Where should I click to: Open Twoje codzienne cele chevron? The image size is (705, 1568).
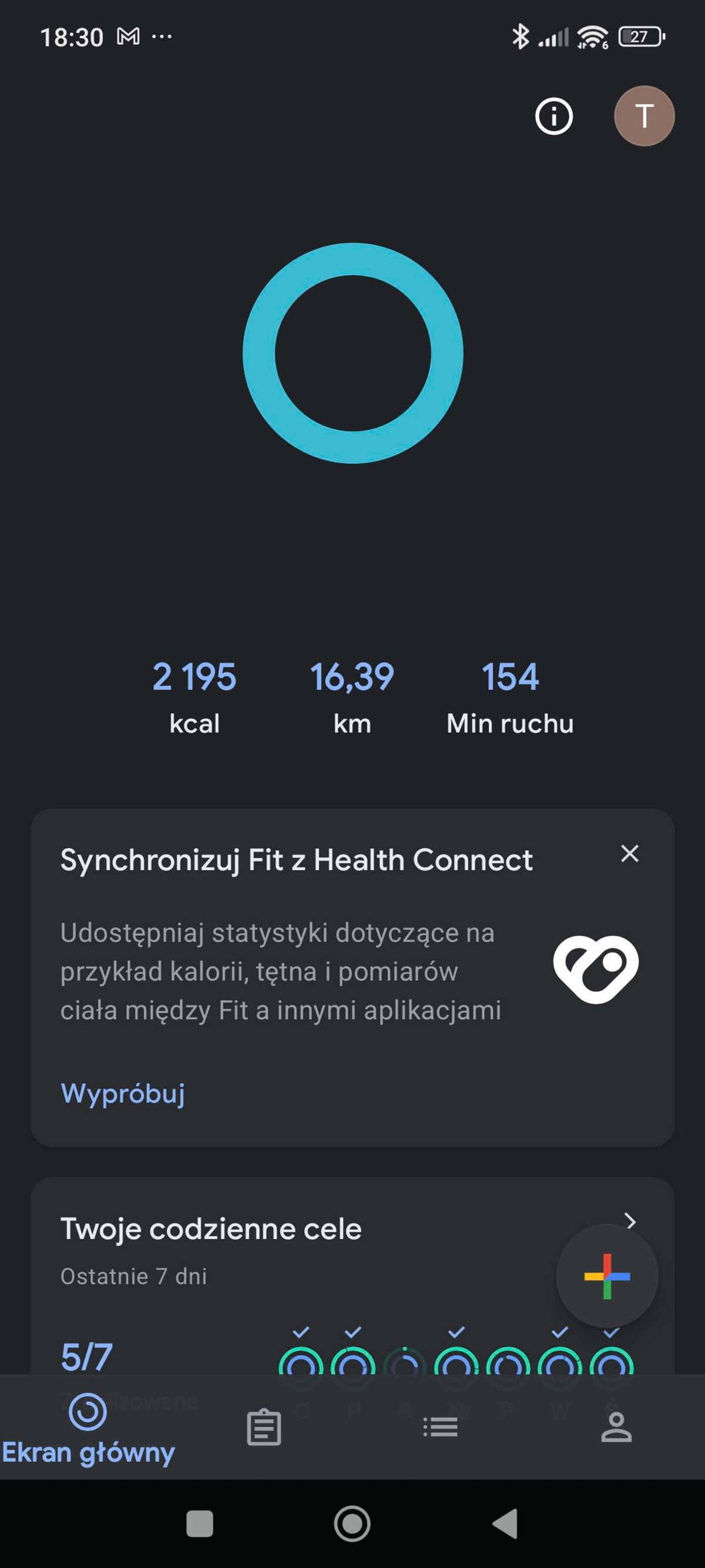[x=630, y=1221]
